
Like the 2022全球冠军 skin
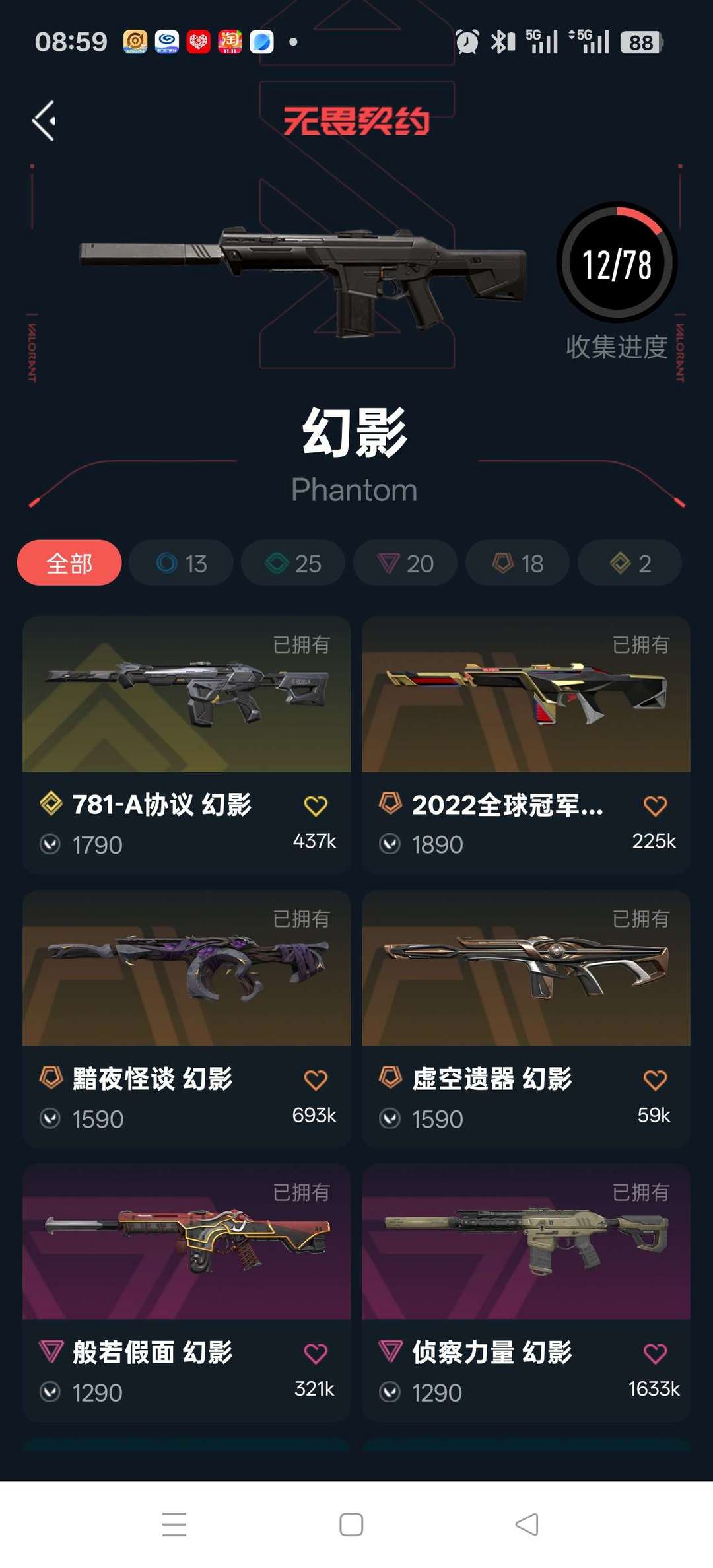655,806
